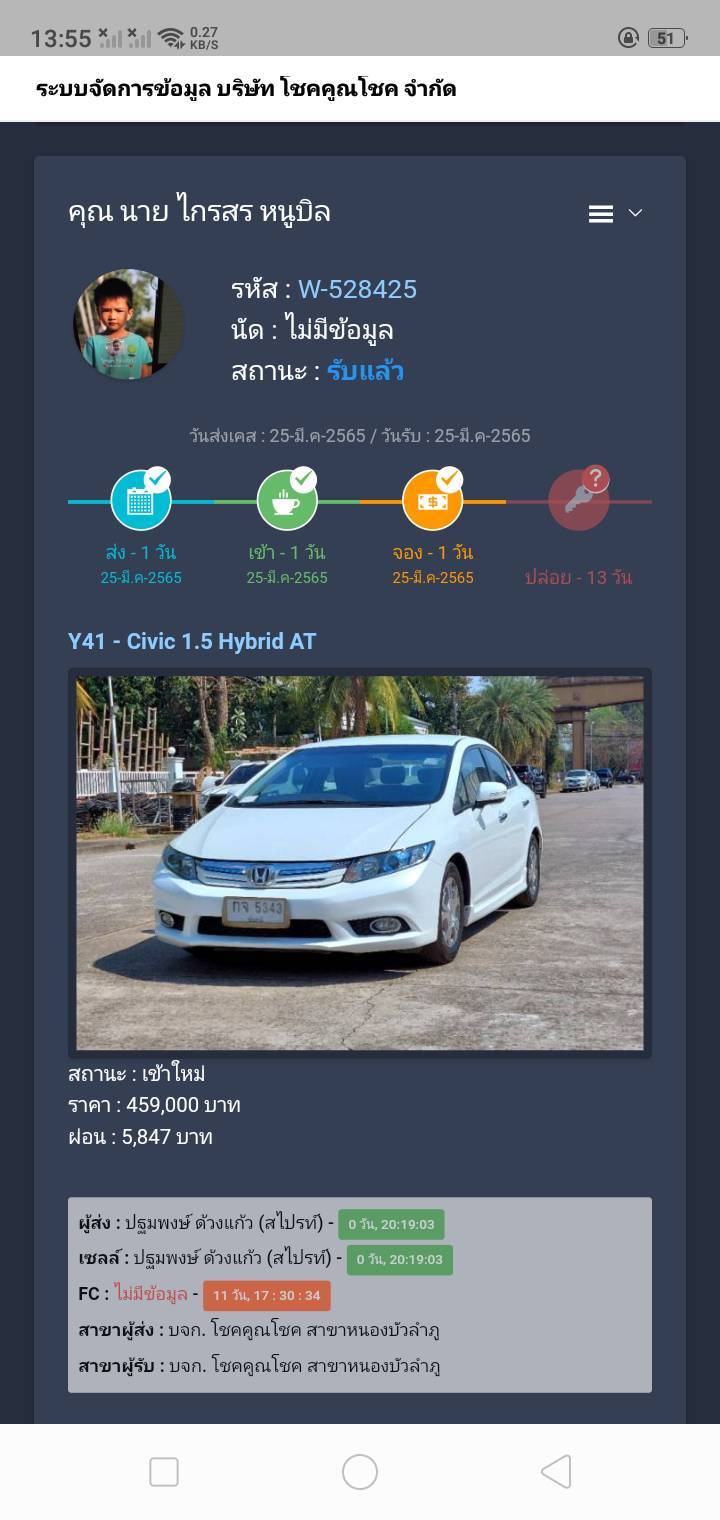
Task: Tap the money step icon for จอง
Action: tap(433, 500)
